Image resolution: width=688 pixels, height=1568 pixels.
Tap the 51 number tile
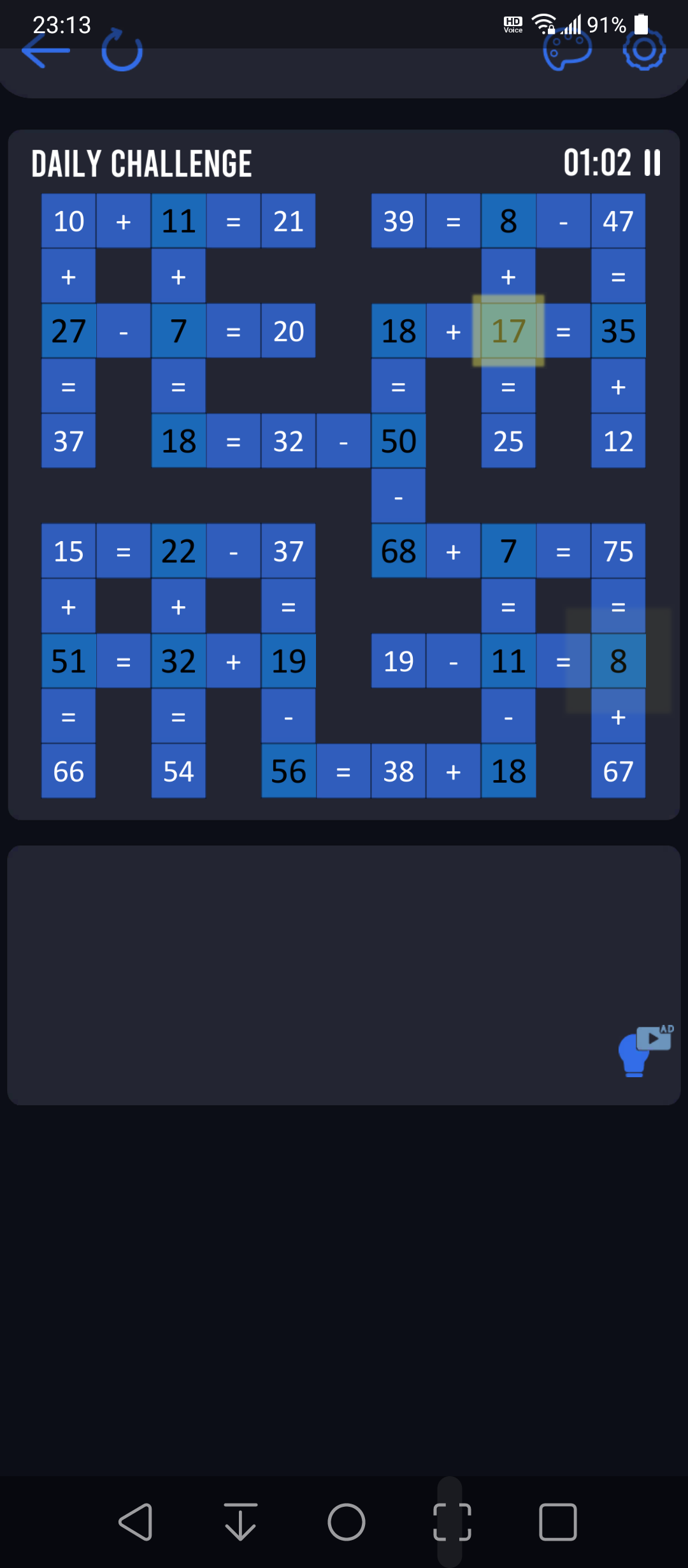[x=69, y=661]
